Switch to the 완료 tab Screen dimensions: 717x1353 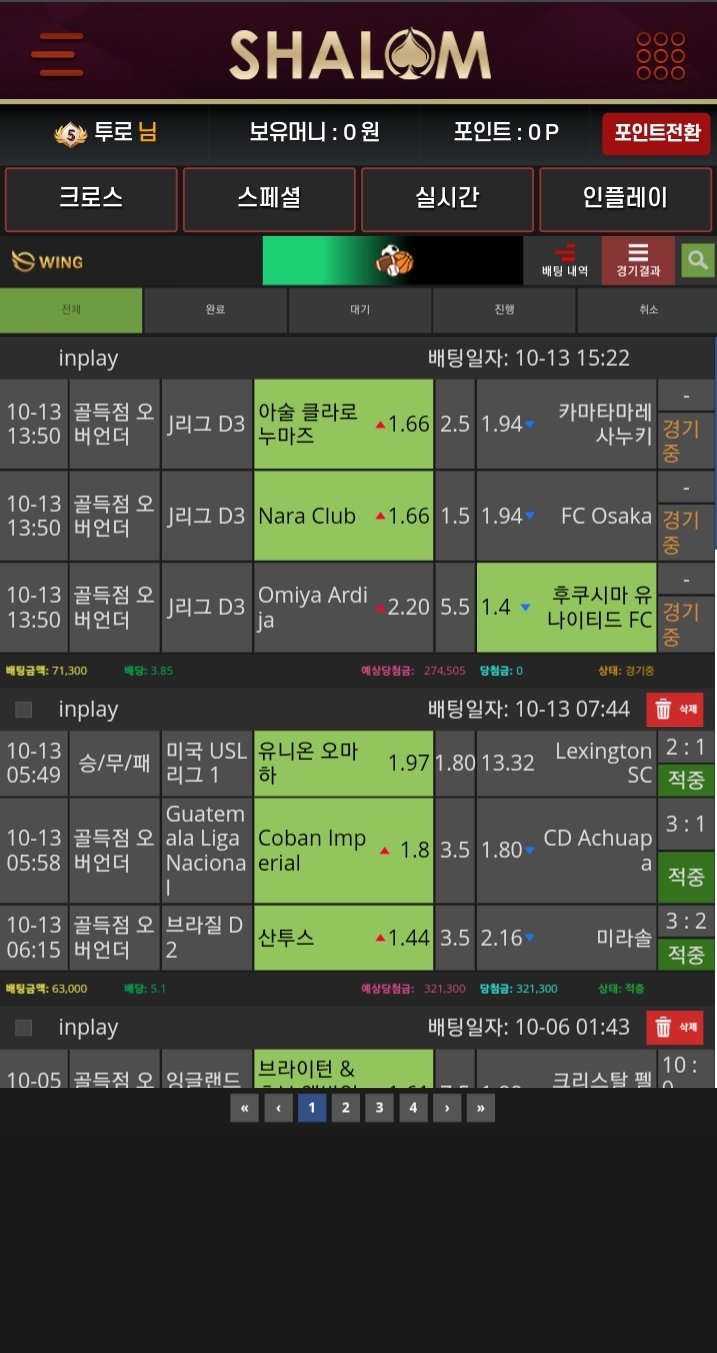tap(215, 310)
